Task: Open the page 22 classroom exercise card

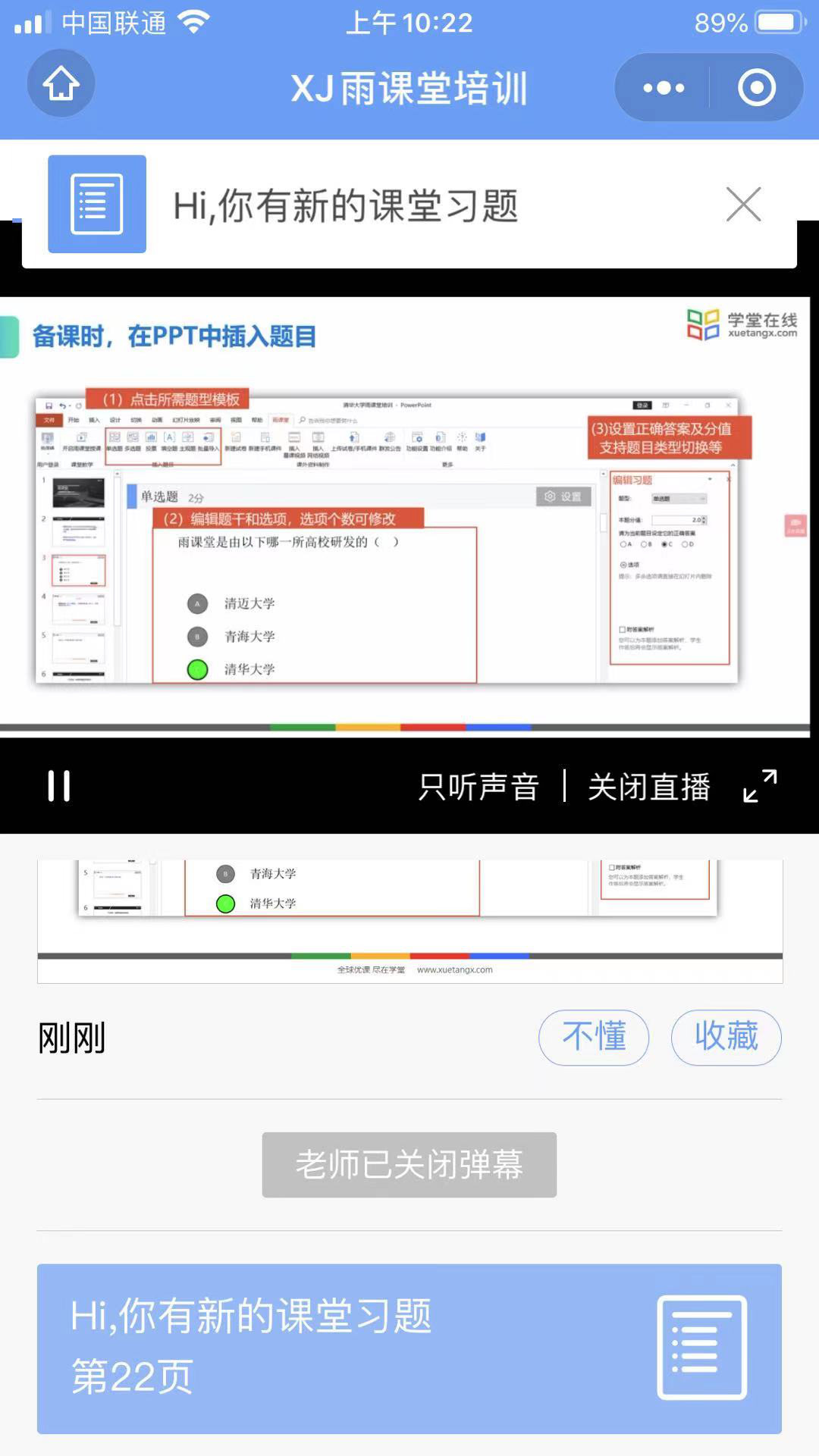Action: point(409,1348)
